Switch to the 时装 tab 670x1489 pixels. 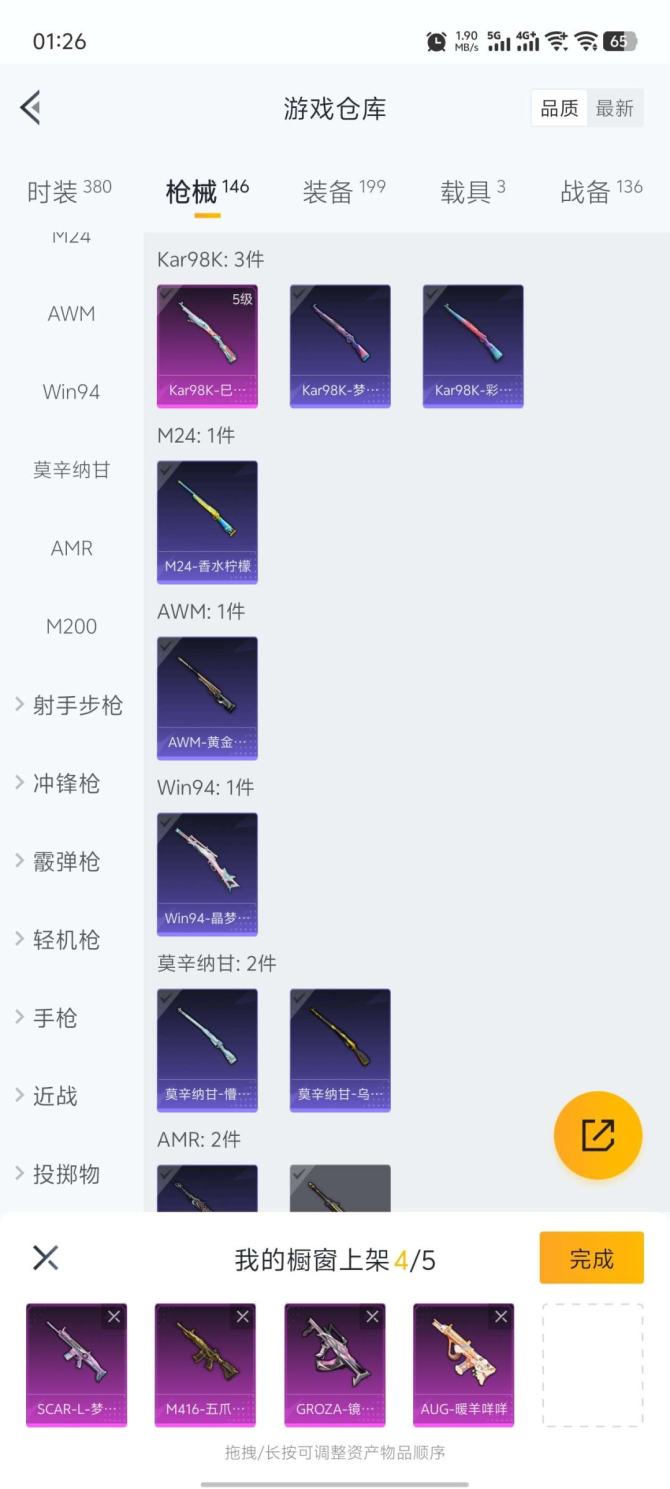pyautogui.click(x=69, y=191)
